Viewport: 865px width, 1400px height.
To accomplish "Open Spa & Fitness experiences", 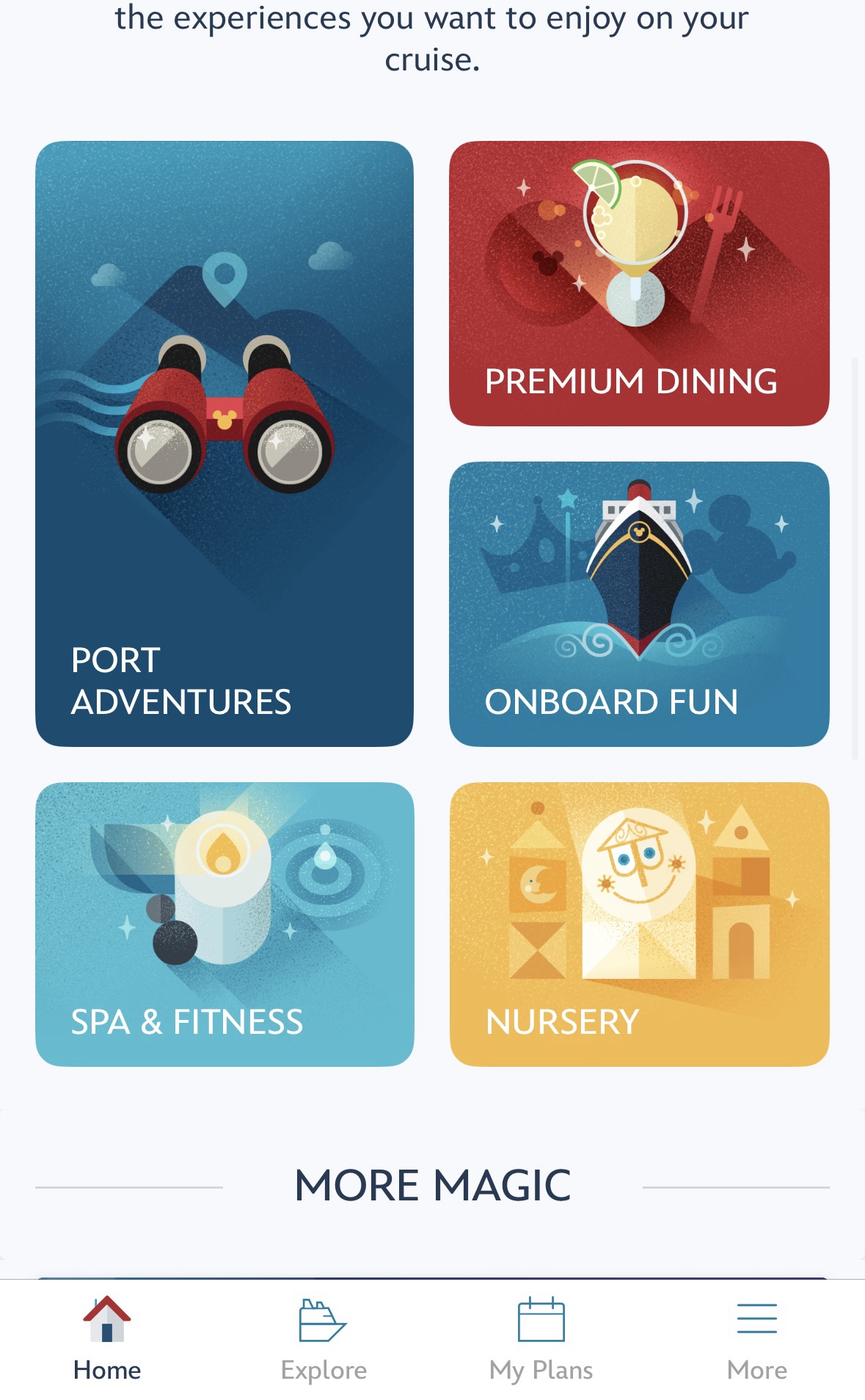I will (x=225, y=924).
